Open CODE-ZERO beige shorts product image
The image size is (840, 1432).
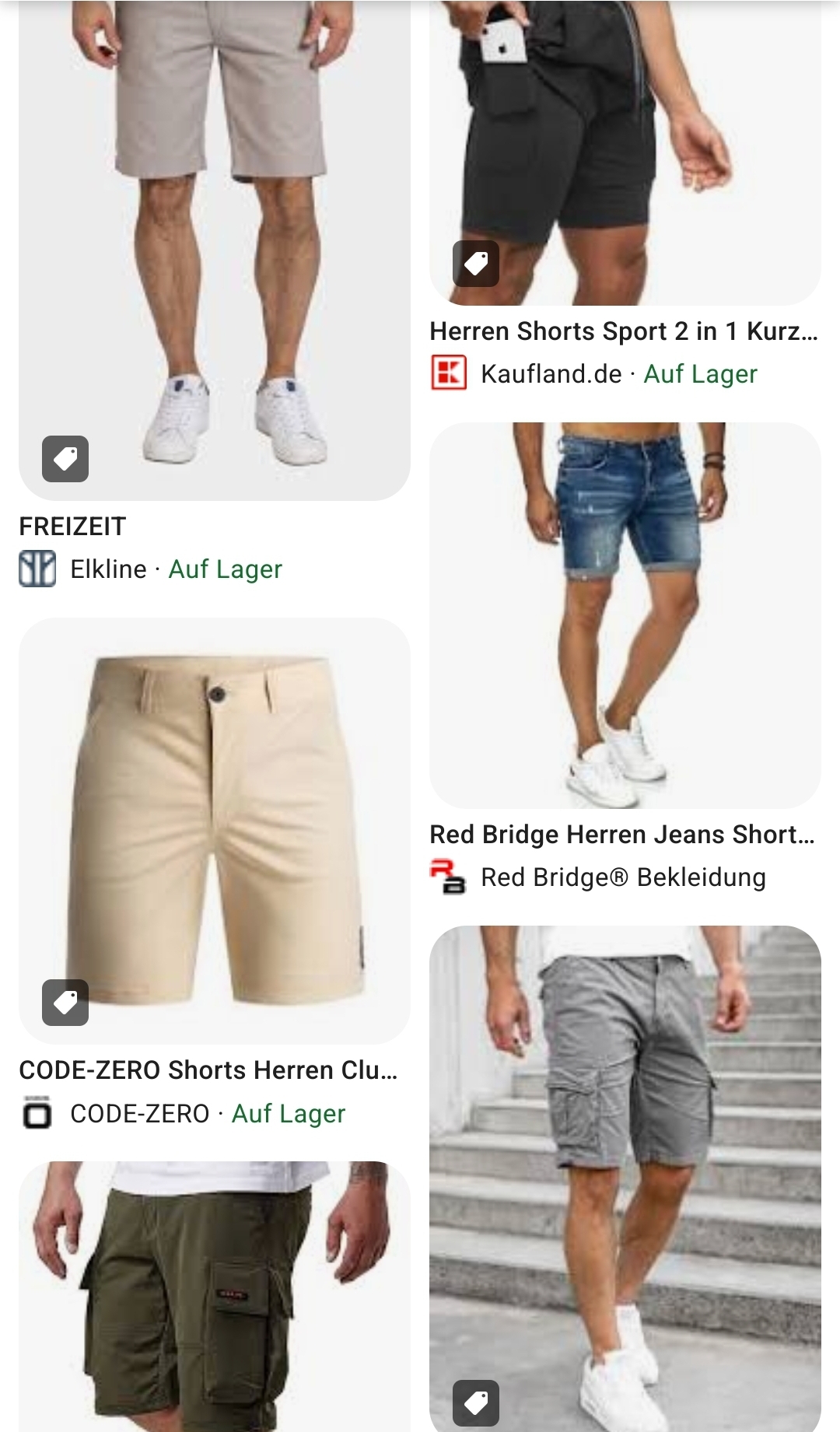point(214,830)
